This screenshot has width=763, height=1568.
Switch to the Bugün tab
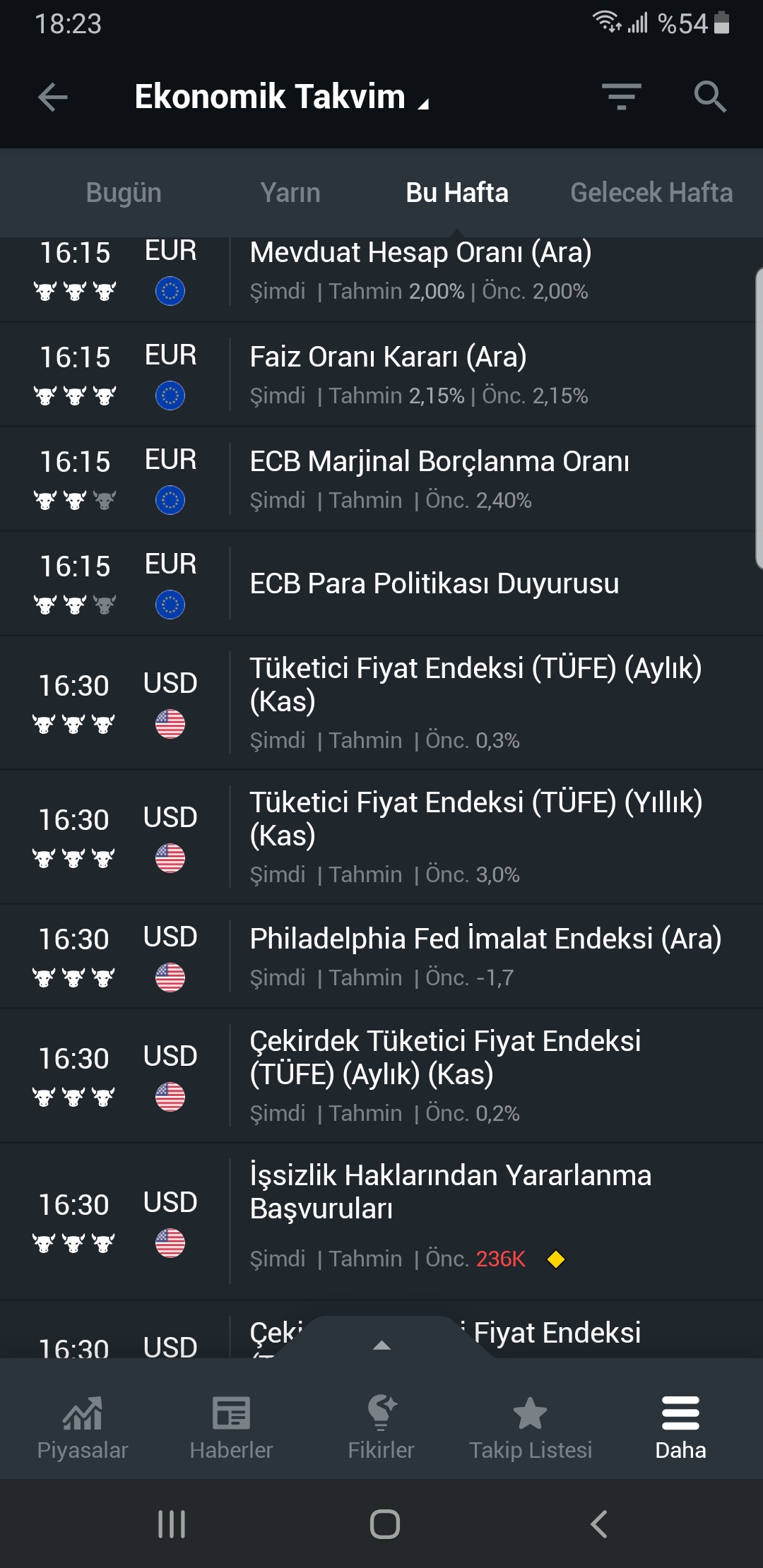(x=124, y=193)
